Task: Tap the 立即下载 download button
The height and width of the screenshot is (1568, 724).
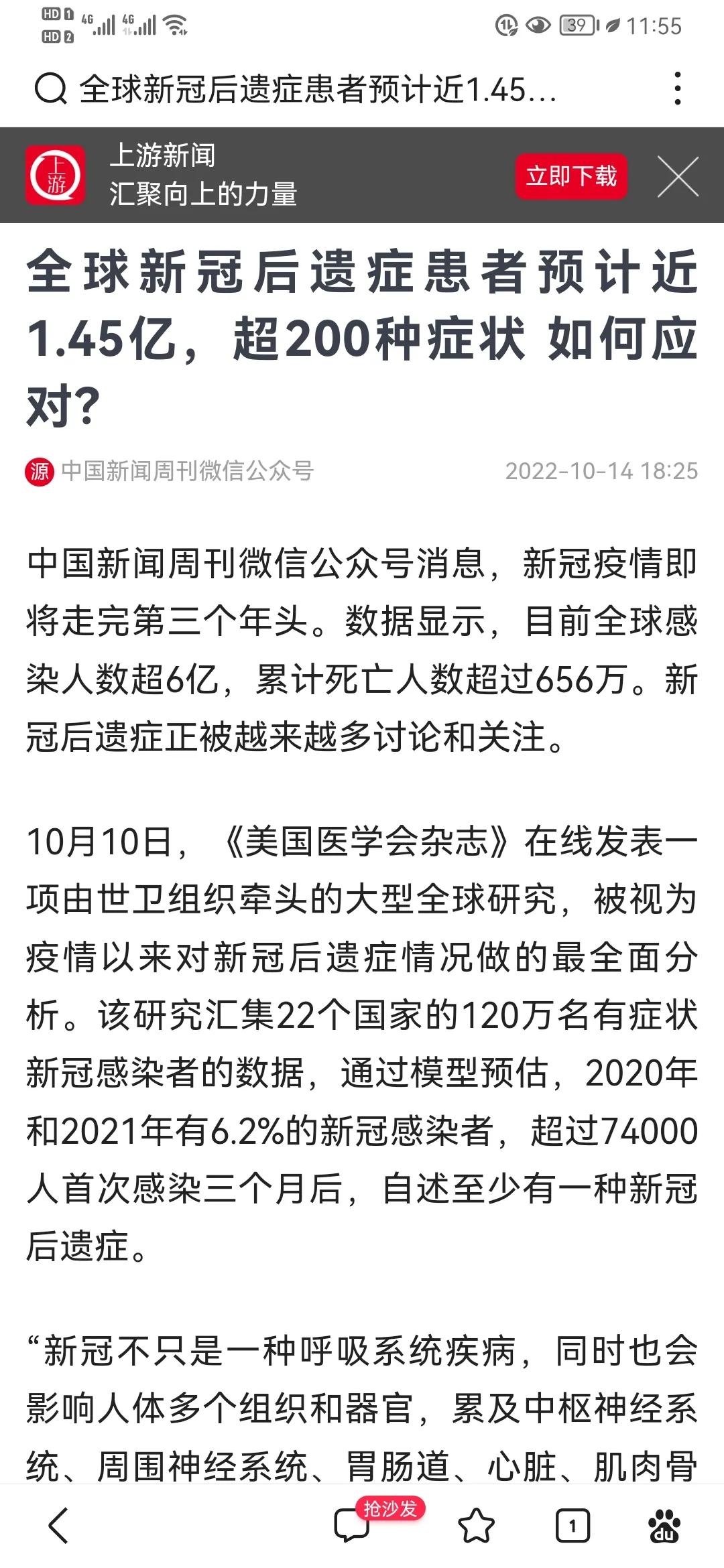Action: click(x=571, y=176)
